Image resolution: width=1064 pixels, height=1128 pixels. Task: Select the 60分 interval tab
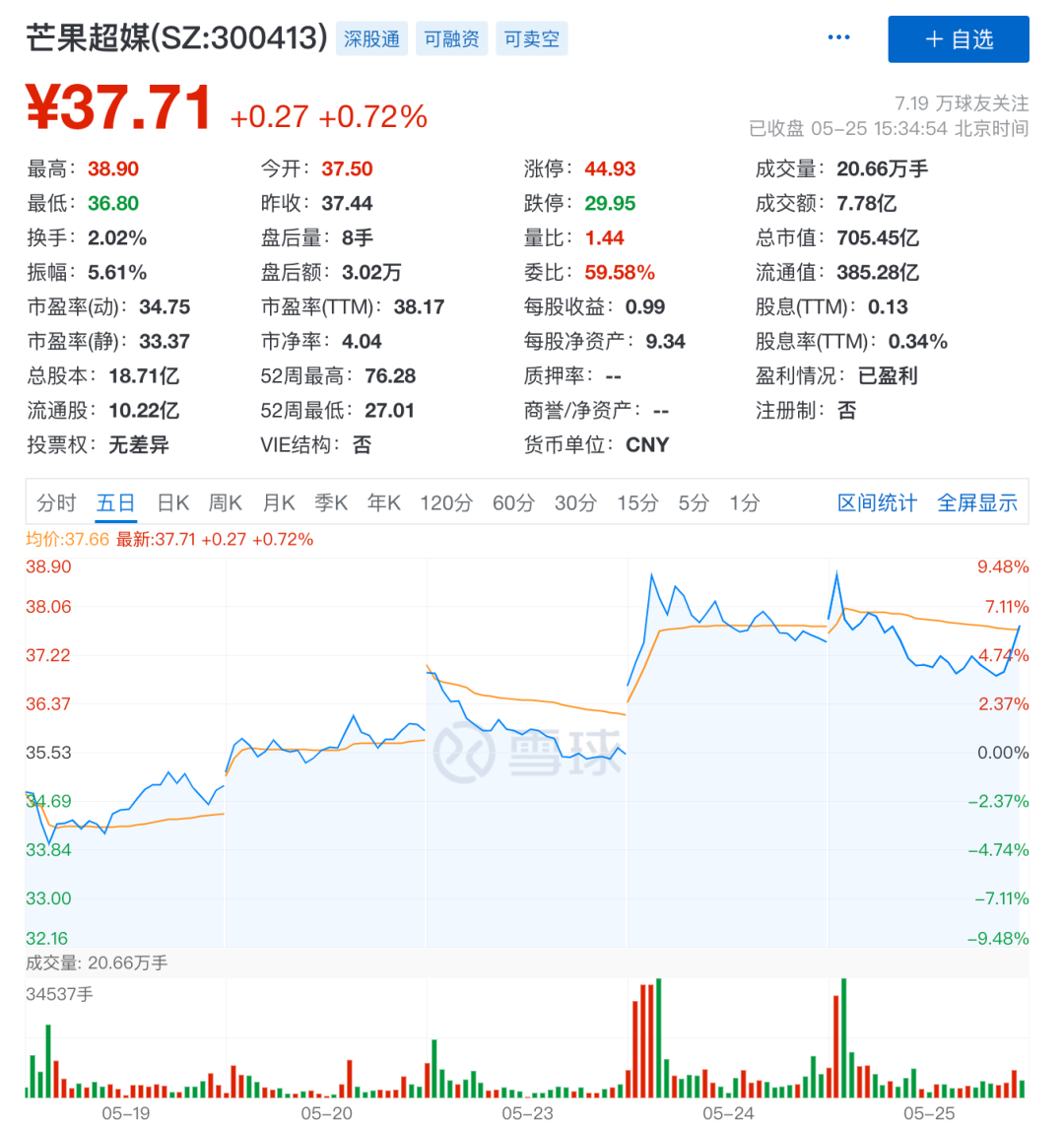pyautogui.click(x=512, y=503)
